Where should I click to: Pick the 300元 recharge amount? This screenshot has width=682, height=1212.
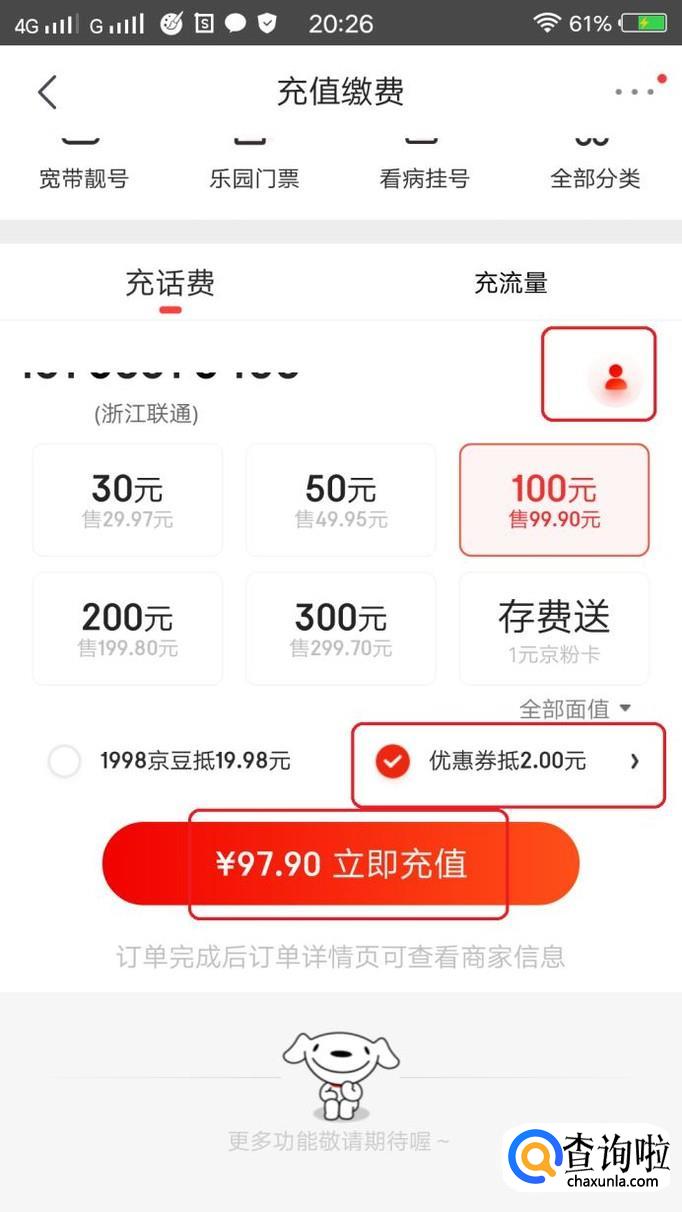(341, 628)
